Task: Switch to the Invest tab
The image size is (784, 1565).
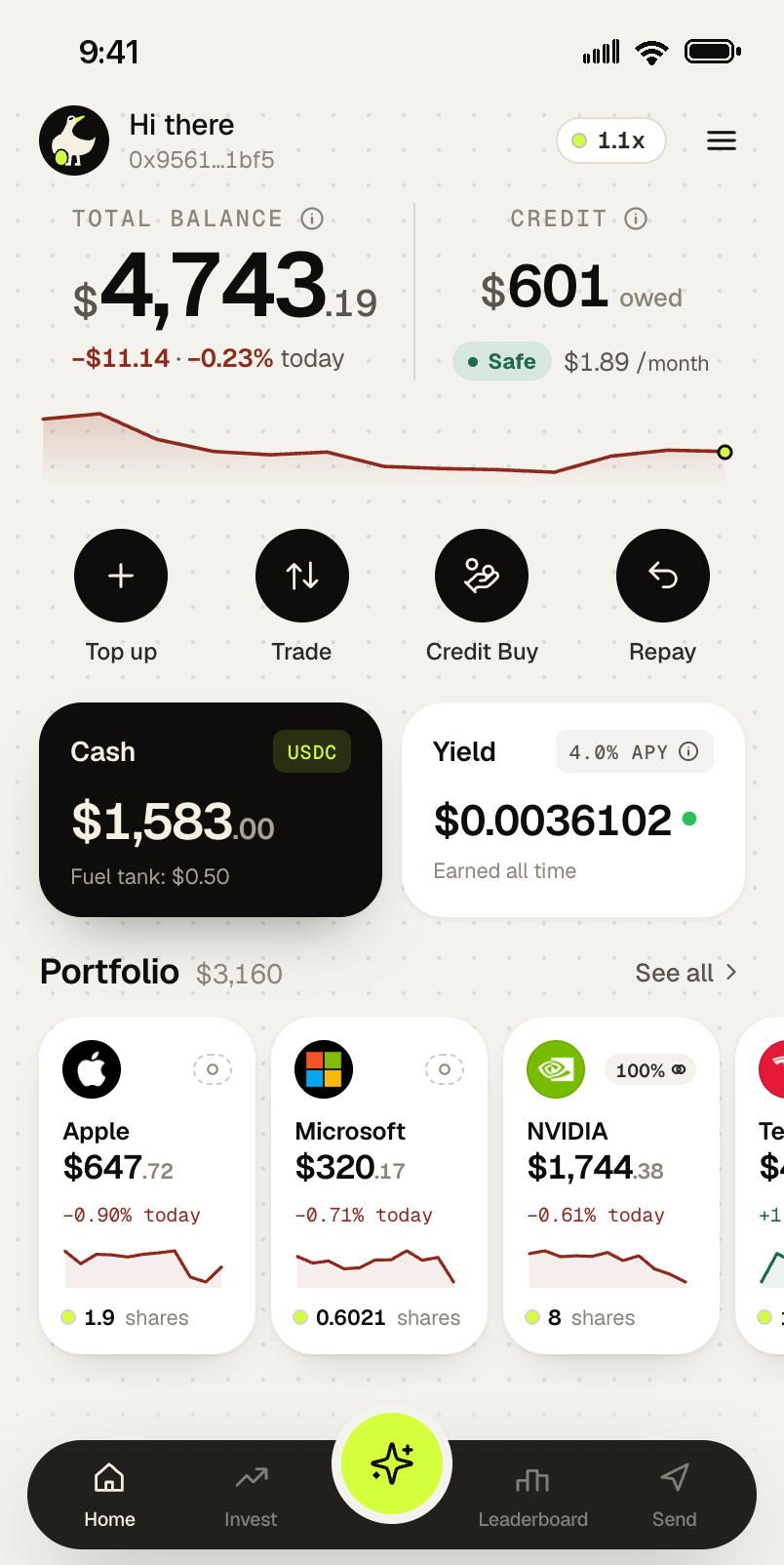Action: [x=251, y=1497]
